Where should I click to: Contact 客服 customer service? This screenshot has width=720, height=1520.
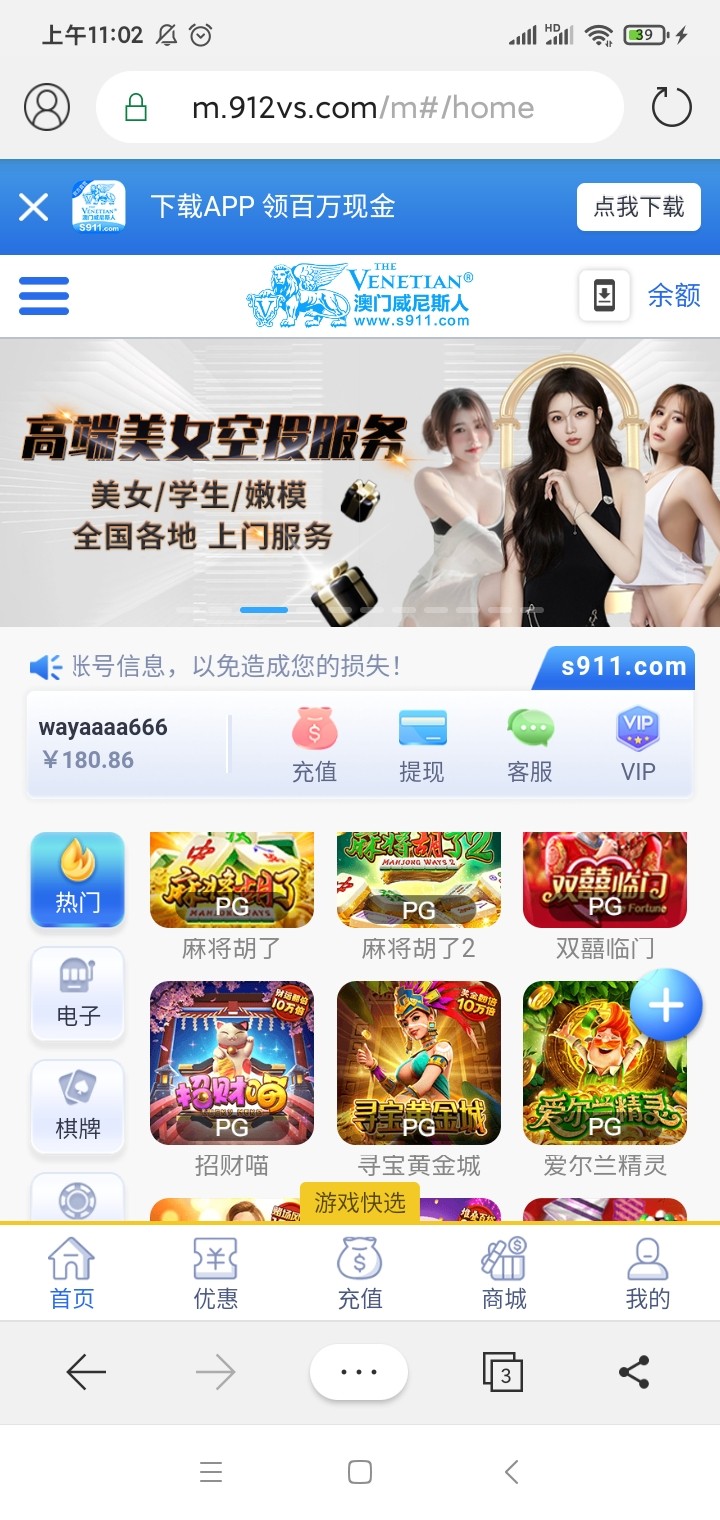coord(530,745)
